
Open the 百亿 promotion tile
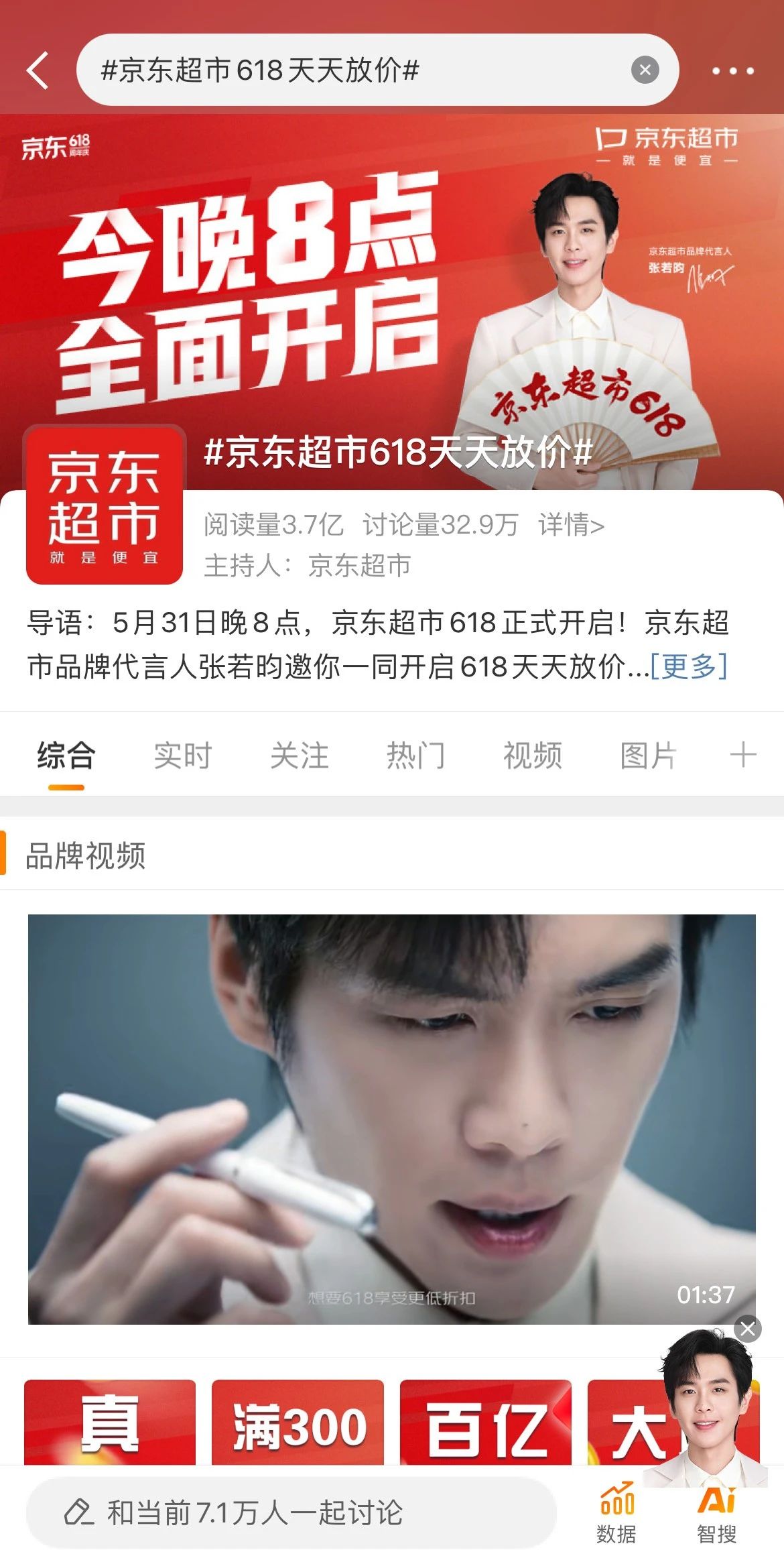pyautogui.click(x=485, y=1422)
